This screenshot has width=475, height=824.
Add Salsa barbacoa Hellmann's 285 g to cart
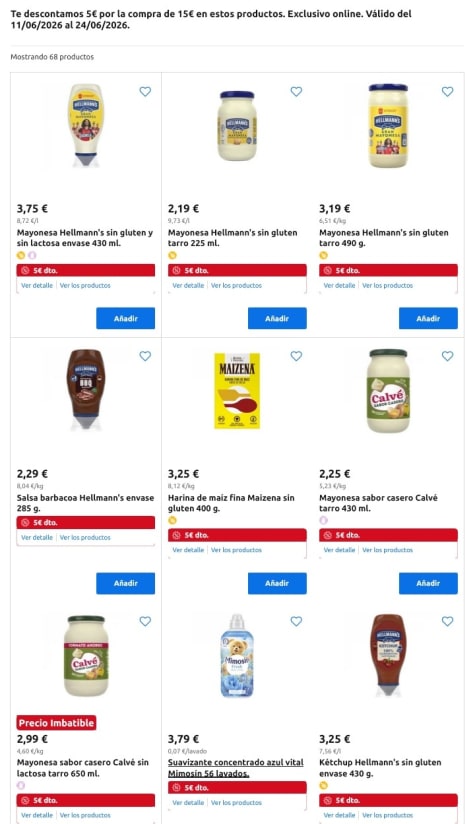(126, 583)
